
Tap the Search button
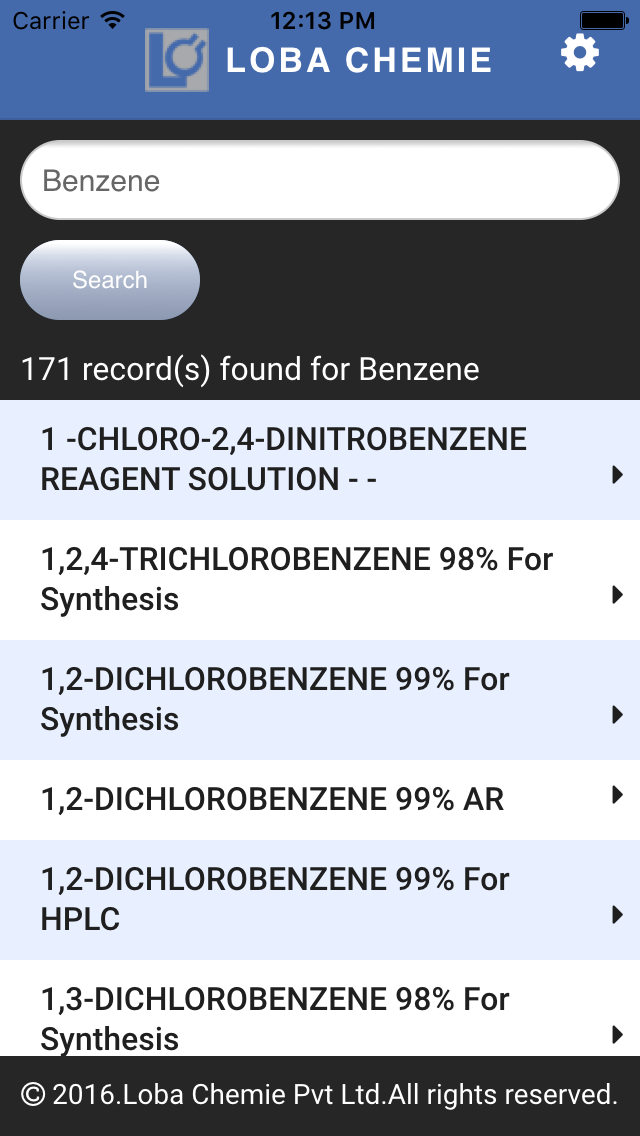(110, 280)
